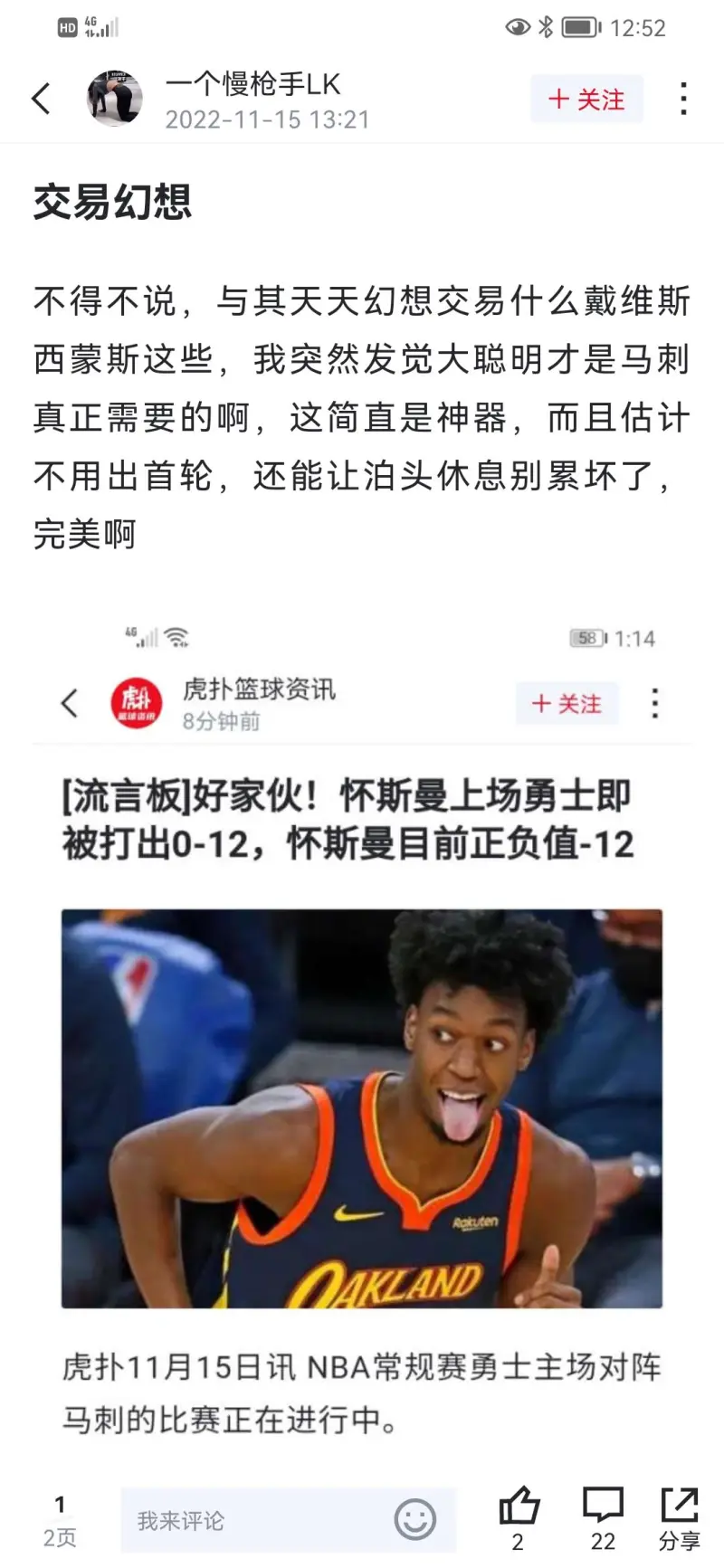Screen dimensions: 724x1568
Task: Open the emoji picker in the comment box
Action: [414, 1520]
